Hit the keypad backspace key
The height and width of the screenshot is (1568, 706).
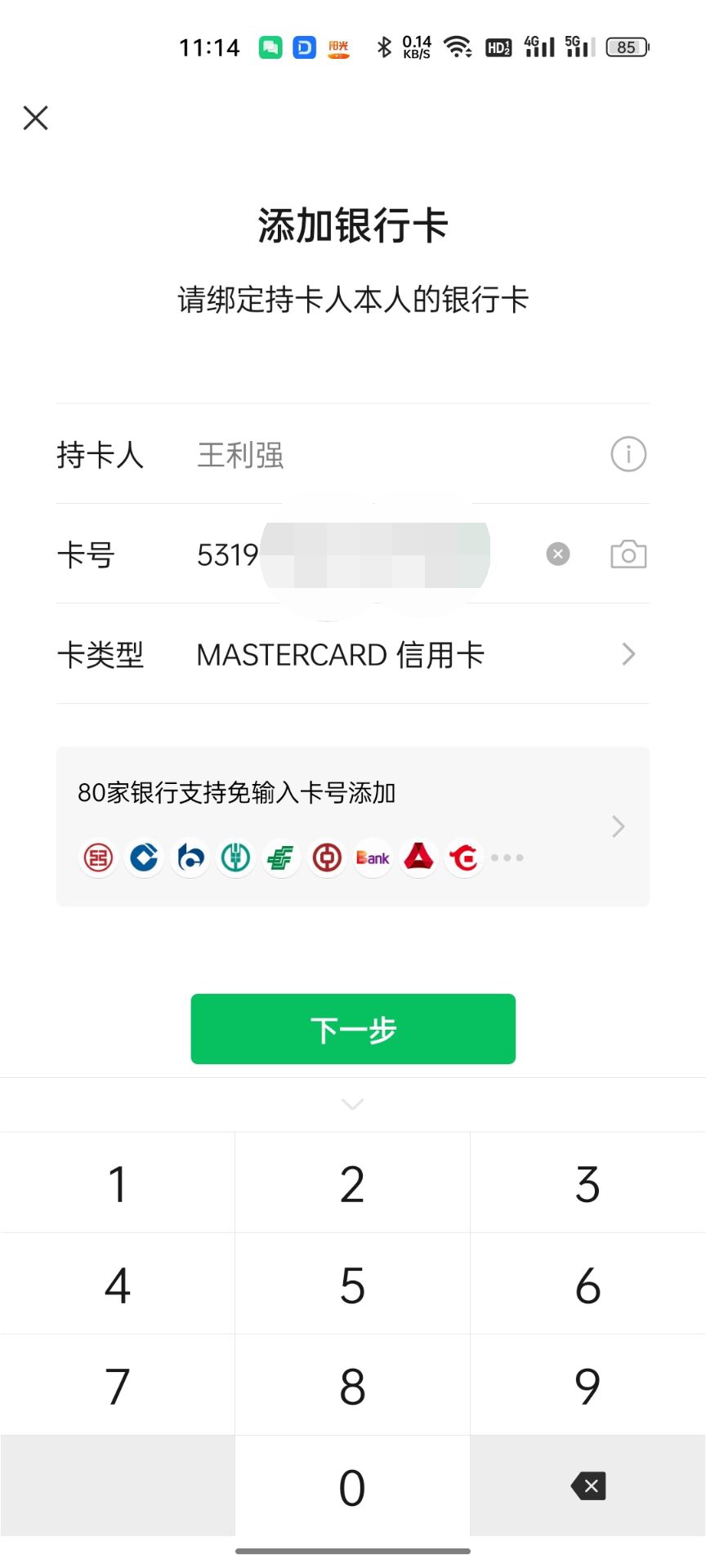588,1486
